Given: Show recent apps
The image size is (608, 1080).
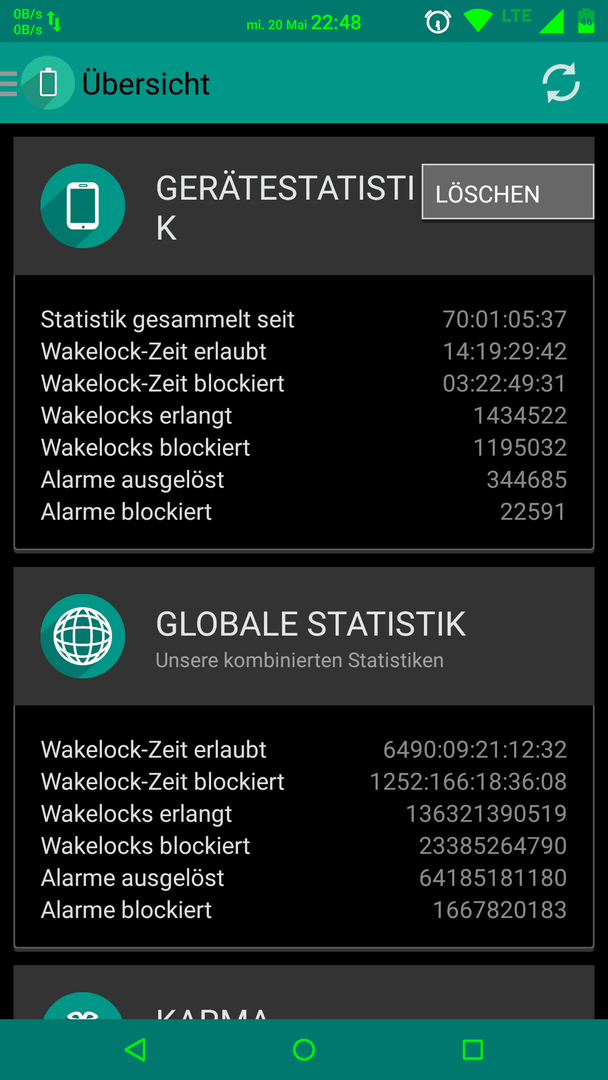Looking at the screenshot, I should (472, 1049).
